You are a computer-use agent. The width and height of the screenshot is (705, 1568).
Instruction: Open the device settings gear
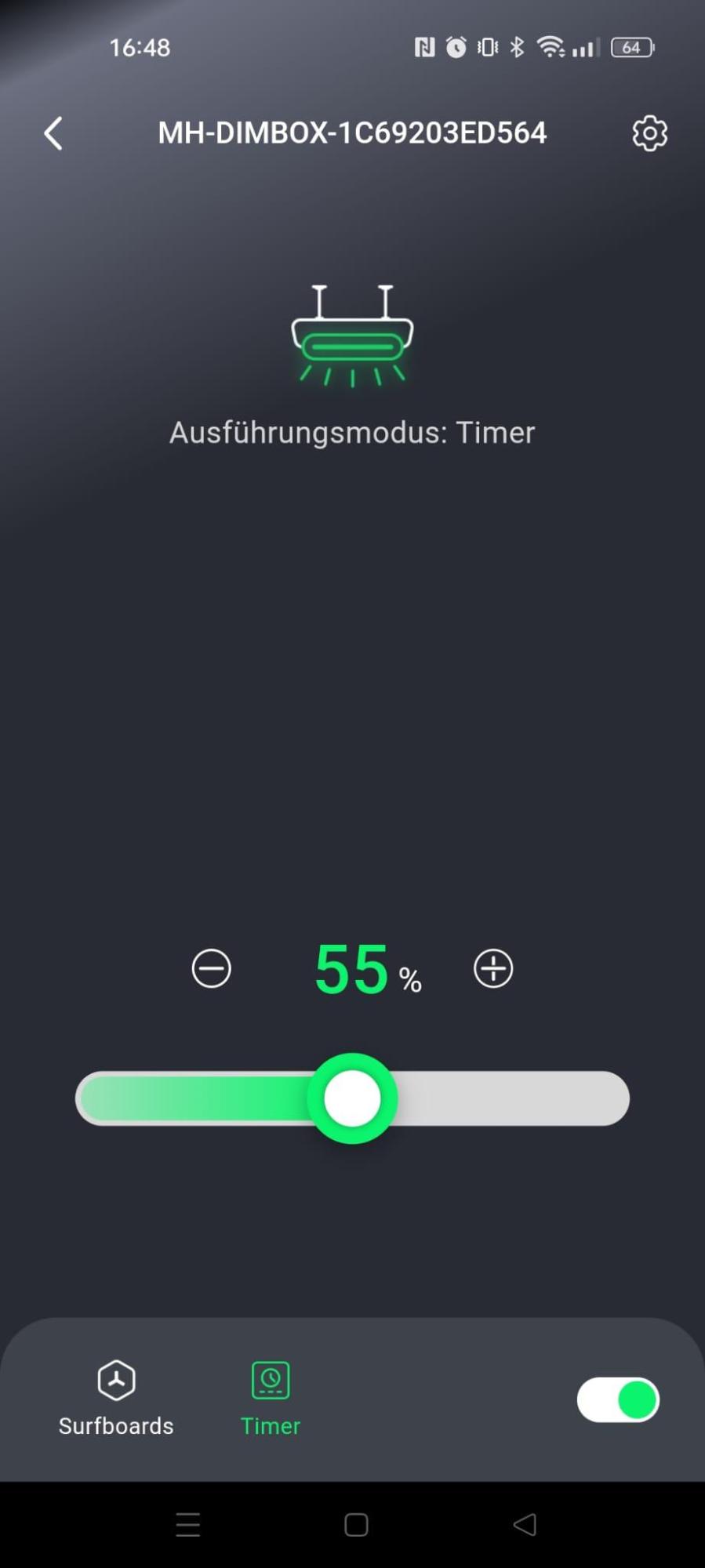coord(649,133)
